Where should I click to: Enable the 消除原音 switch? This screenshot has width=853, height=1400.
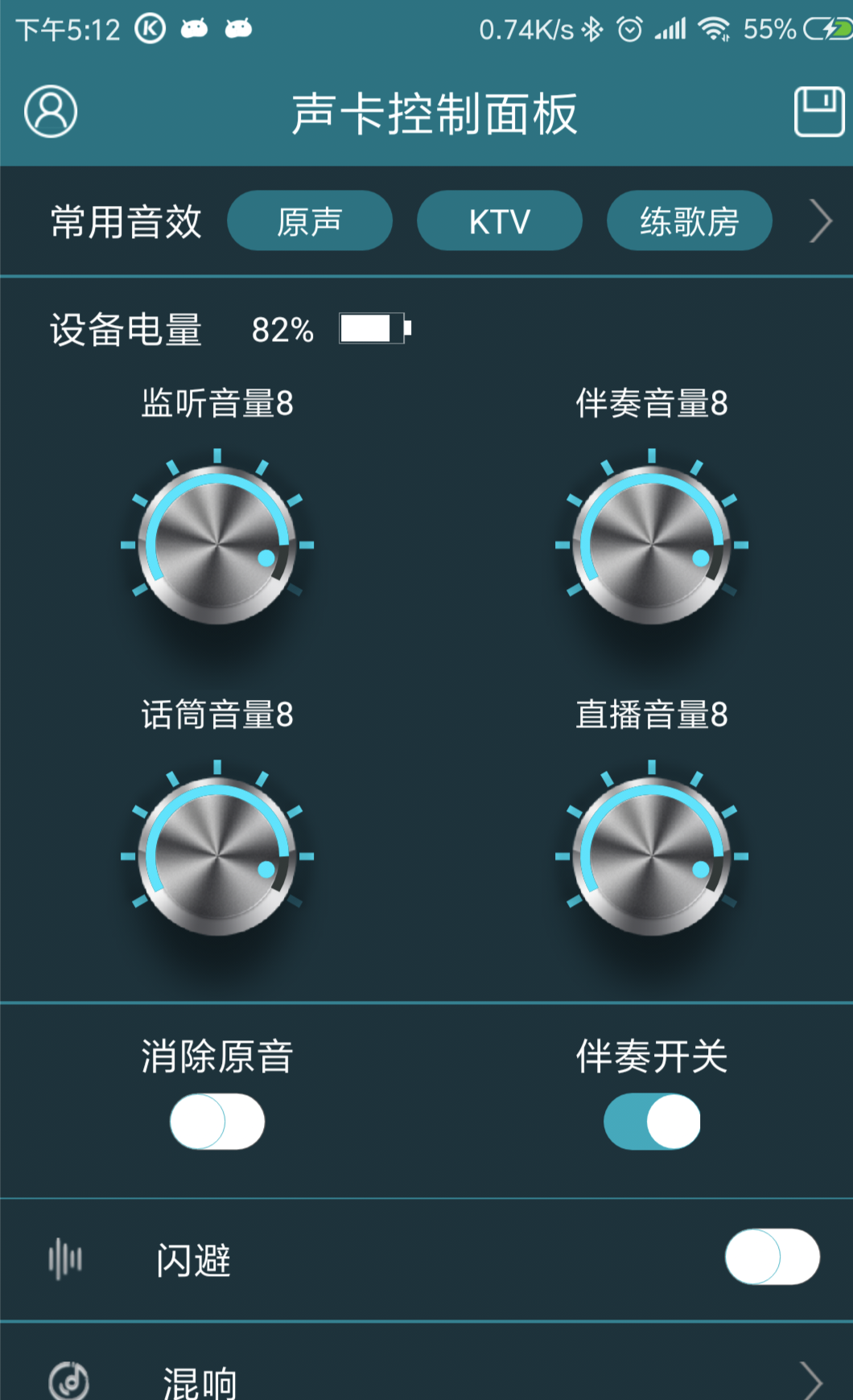(x=217, y=1121)
